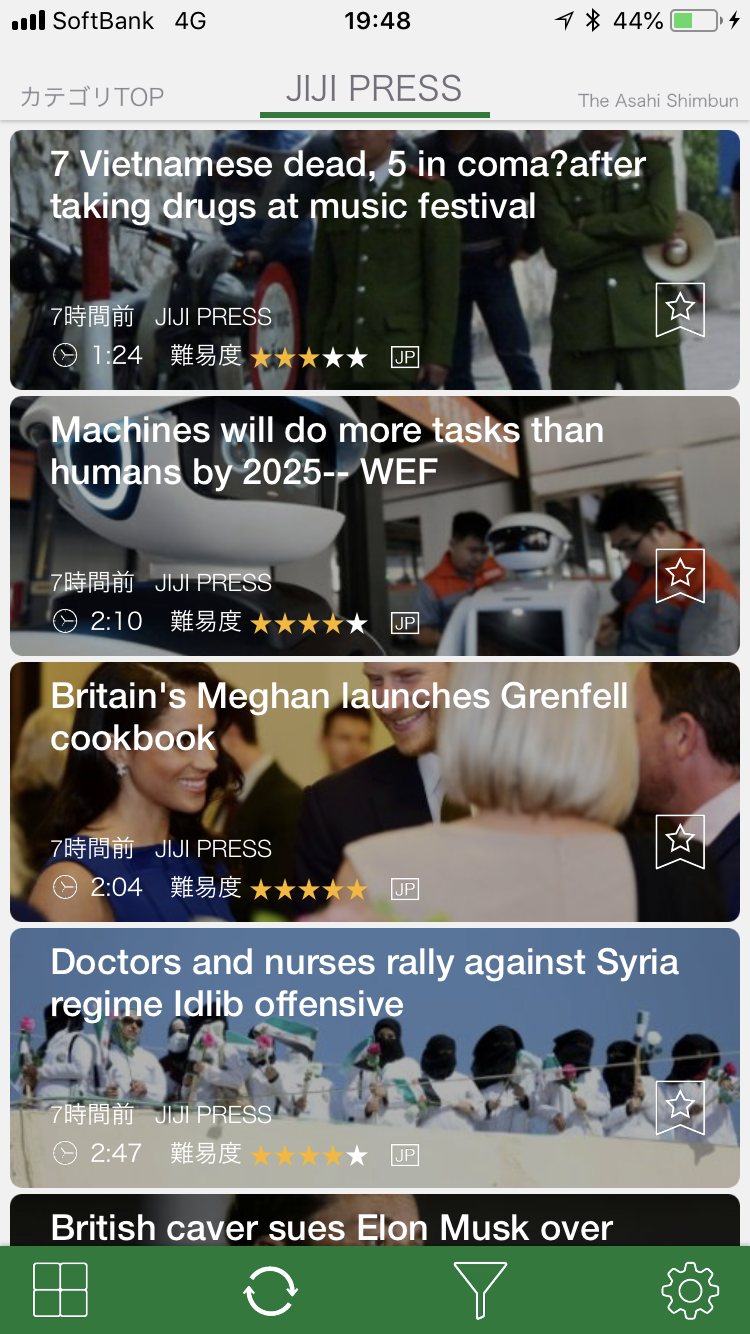Bookmark the Meghan Grenfell cookbook article
Image resolution: width=750 pixels, height=1334 pixels.
680,841
